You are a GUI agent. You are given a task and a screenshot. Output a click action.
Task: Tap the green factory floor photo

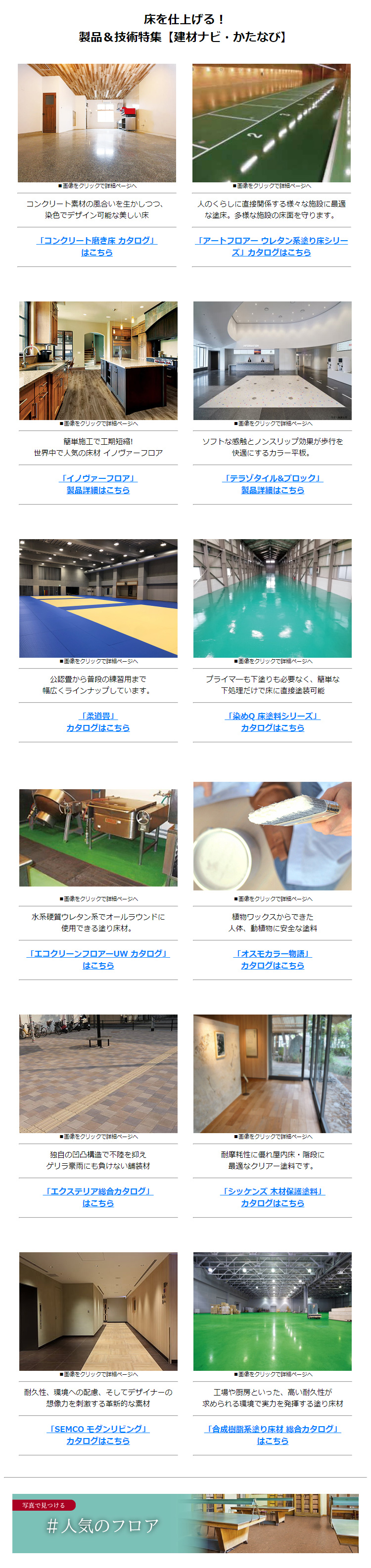point(272,1311)
